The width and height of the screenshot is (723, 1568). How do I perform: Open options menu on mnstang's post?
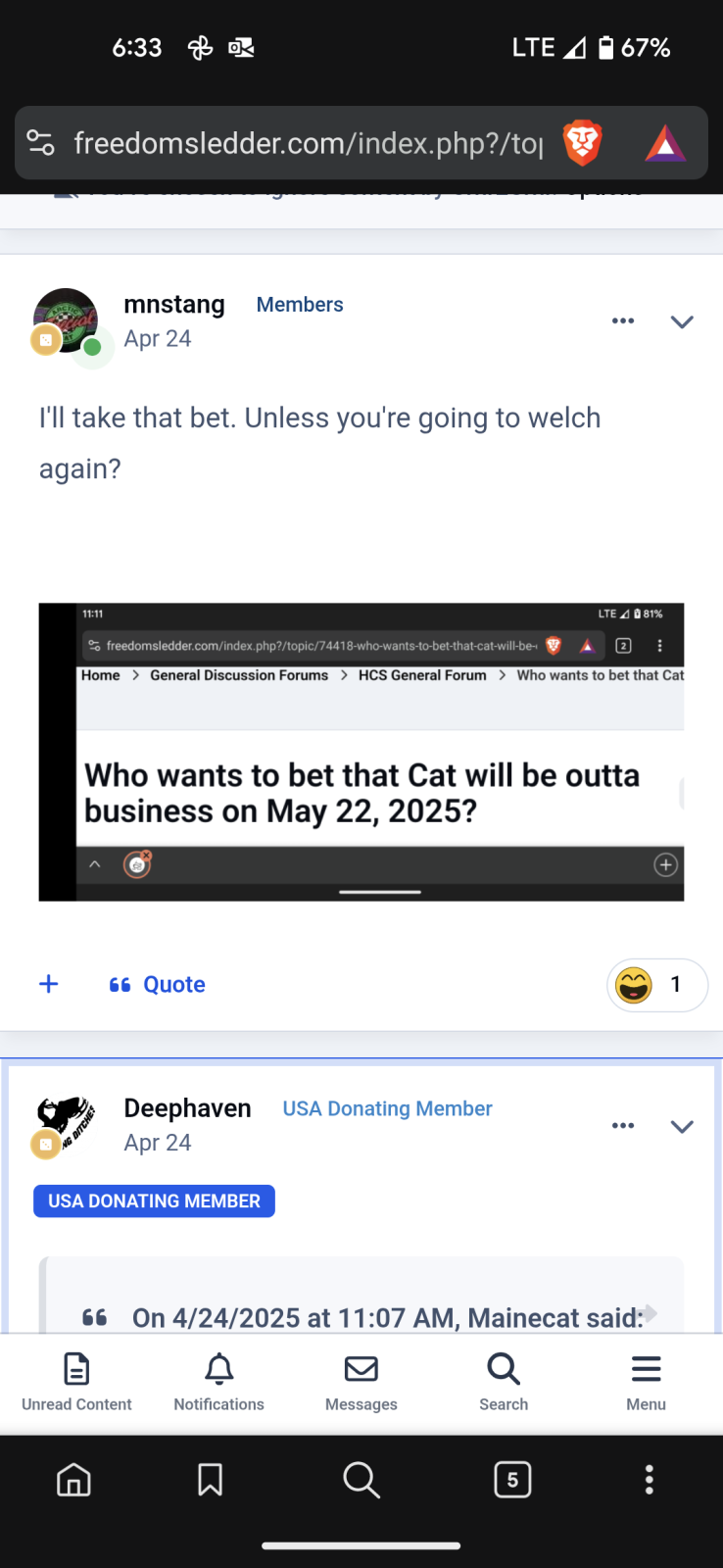coord(623,321)
